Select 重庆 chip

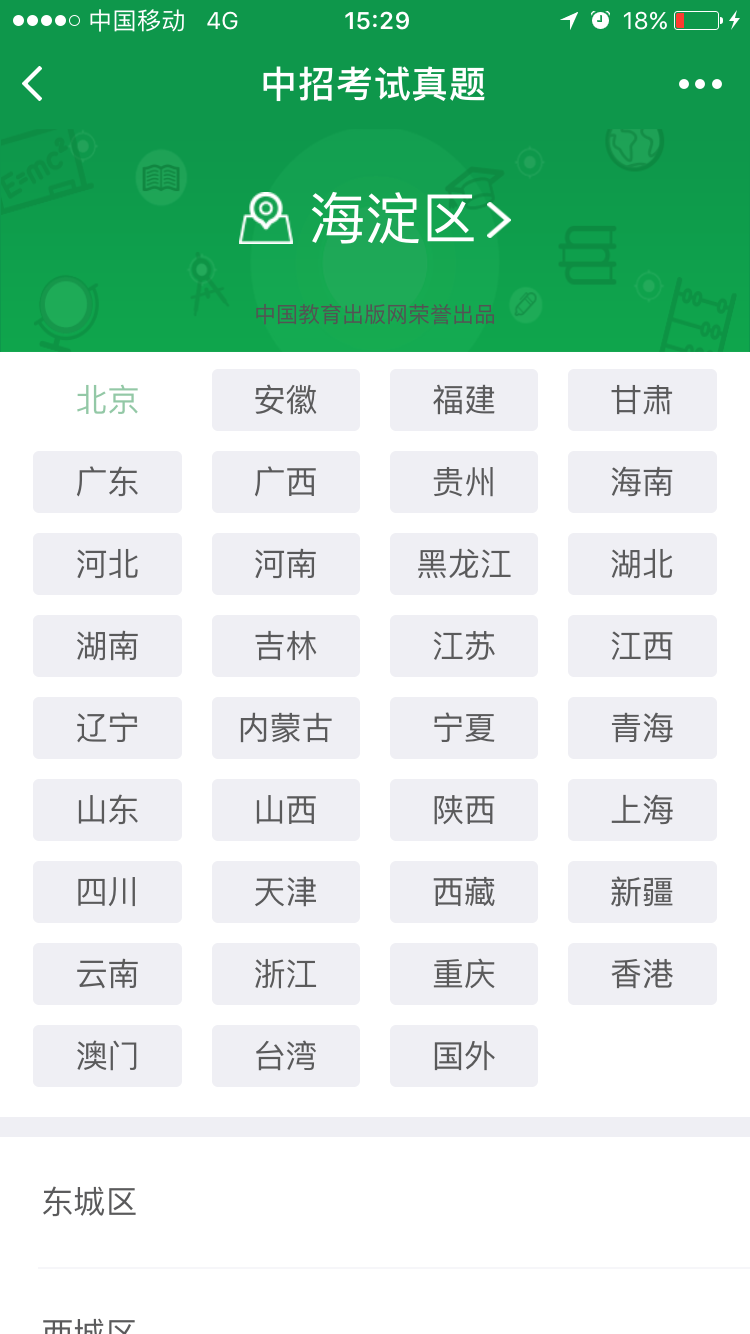463,974
